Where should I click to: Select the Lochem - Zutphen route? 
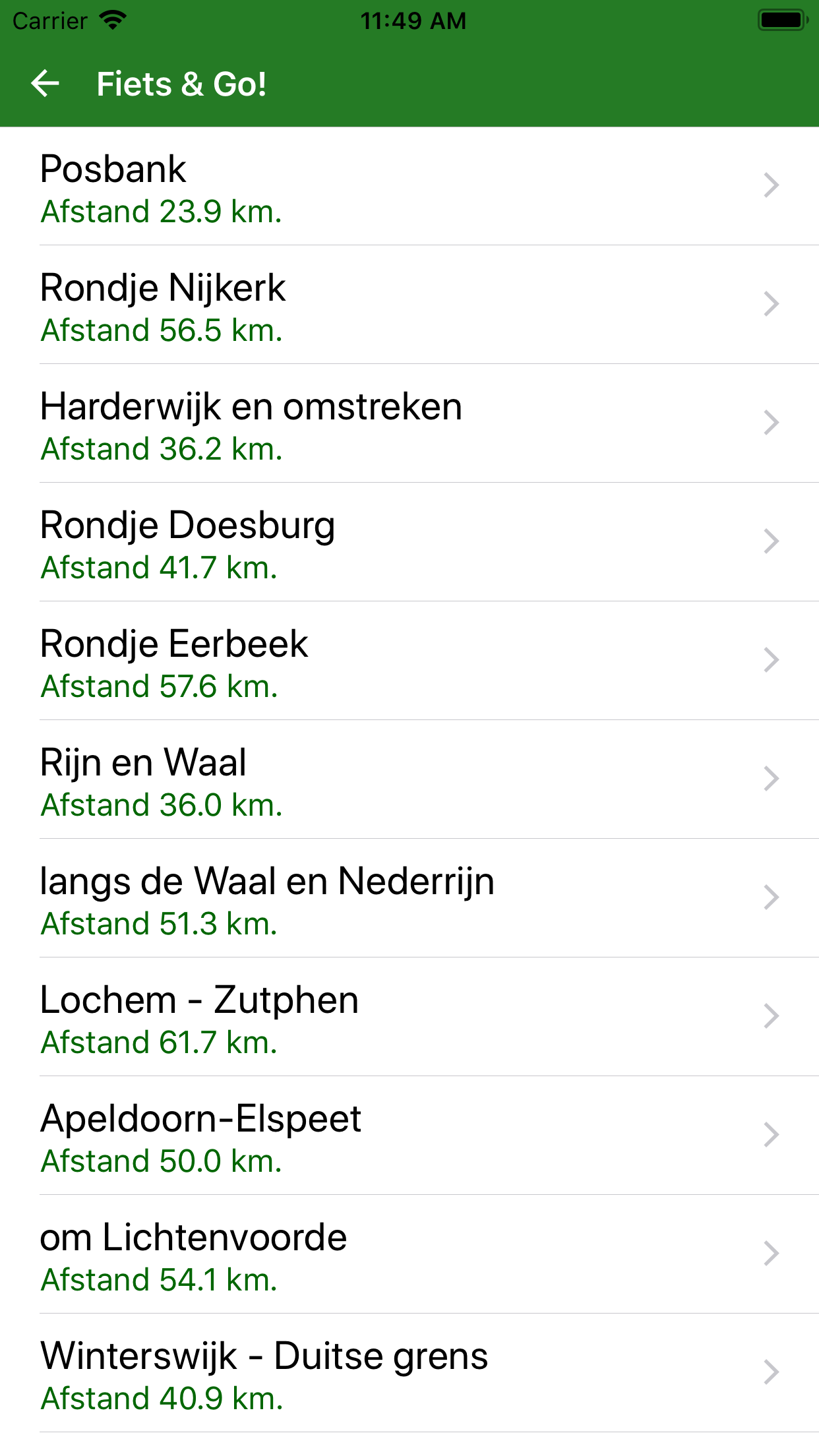click(409, 1017)
